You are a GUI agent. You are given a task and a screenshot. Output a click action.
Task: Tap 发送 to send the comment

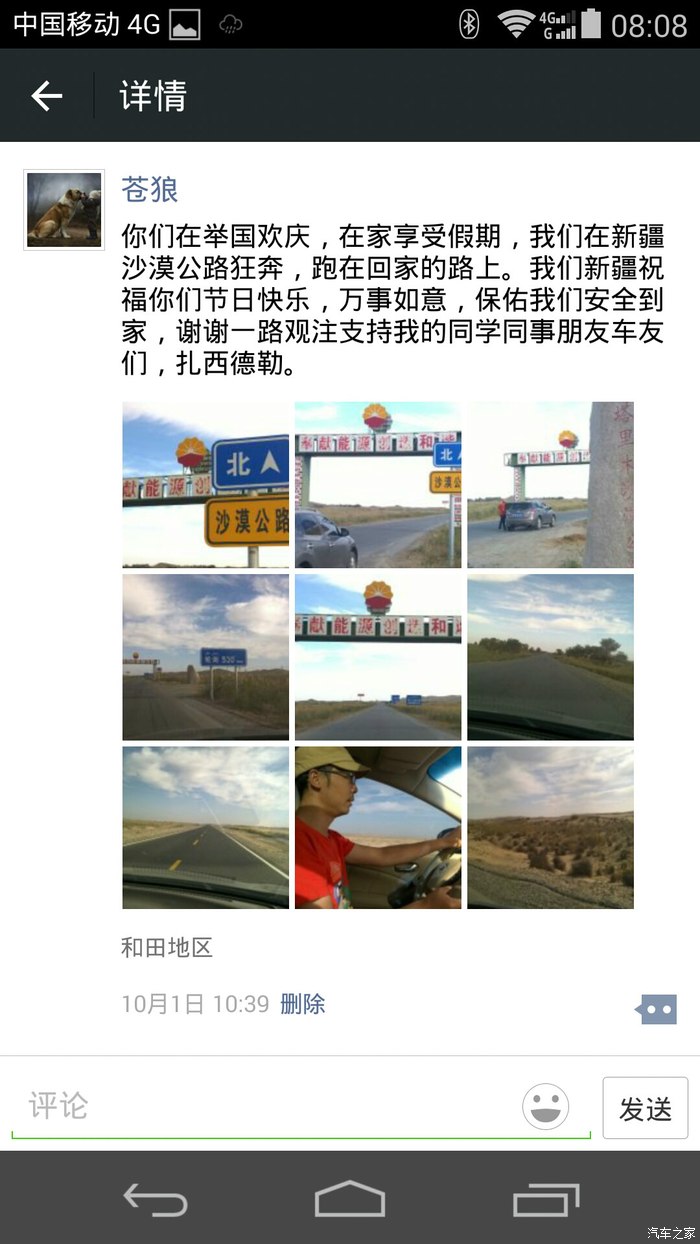coord(645,1108)
